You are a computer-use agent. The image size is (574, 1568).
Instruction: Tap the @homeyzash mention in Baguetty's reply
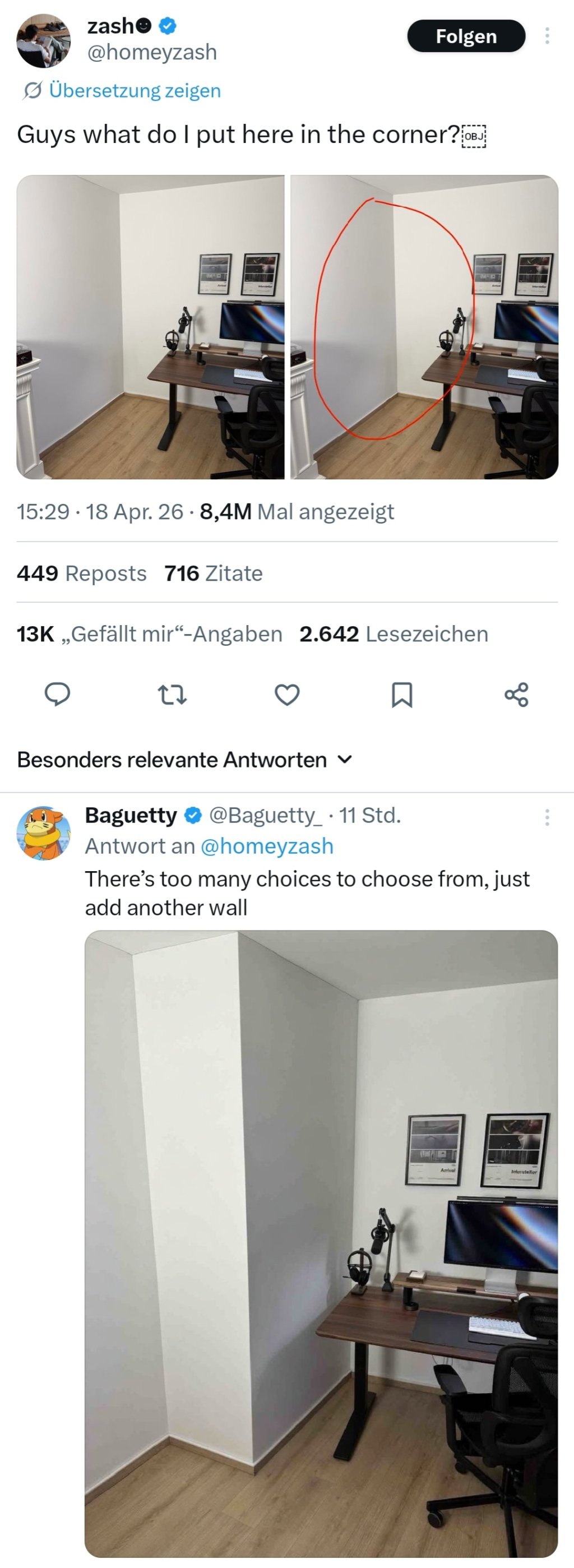click(x=267, y=846)
